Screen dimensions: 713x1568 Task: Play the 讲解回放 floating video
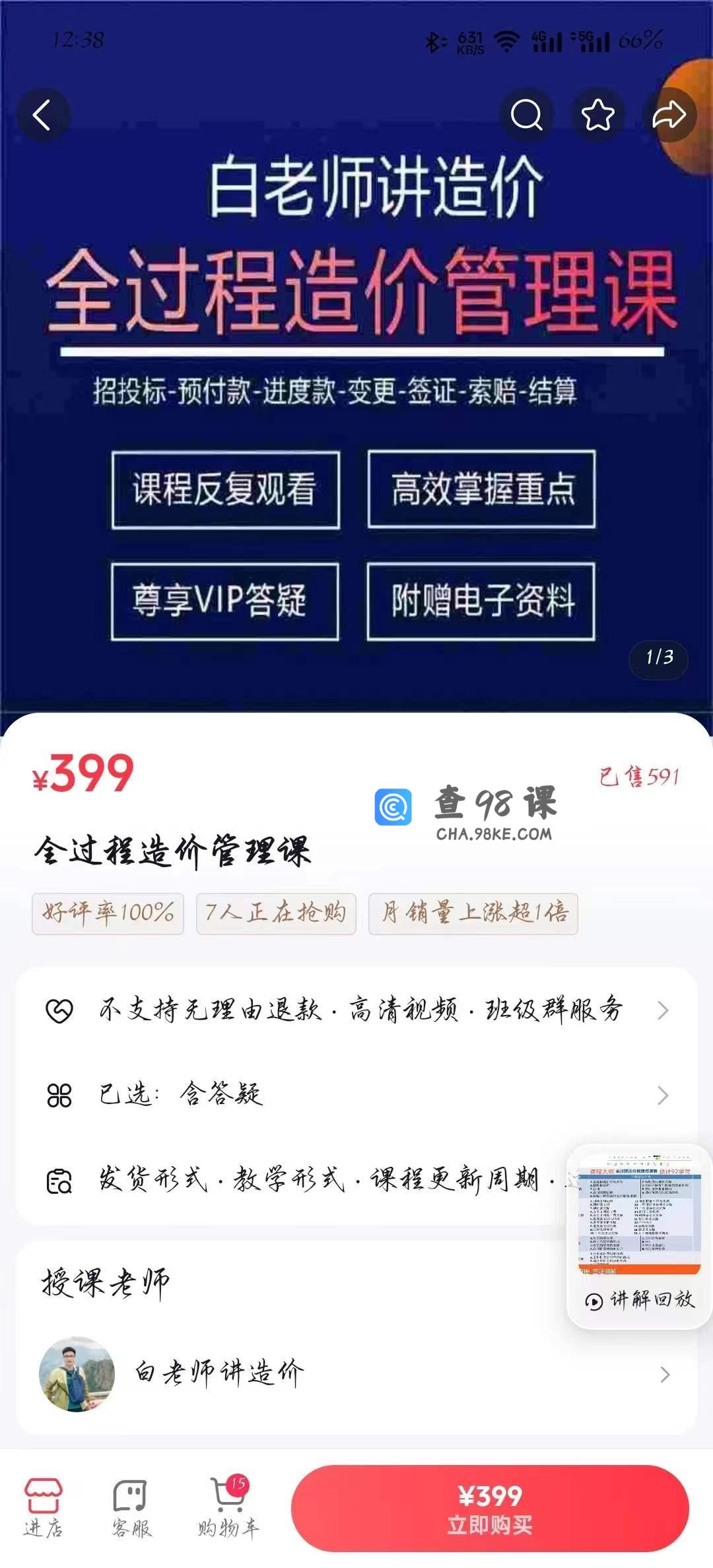click(x=638, y=1235)
